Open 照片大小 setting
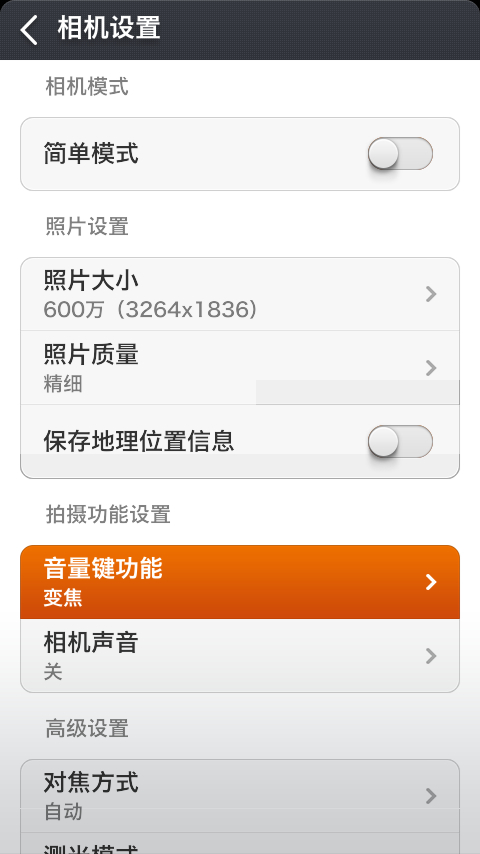Image resolution: width=480 pixels, height=854 pixels. tap(240, 294)
